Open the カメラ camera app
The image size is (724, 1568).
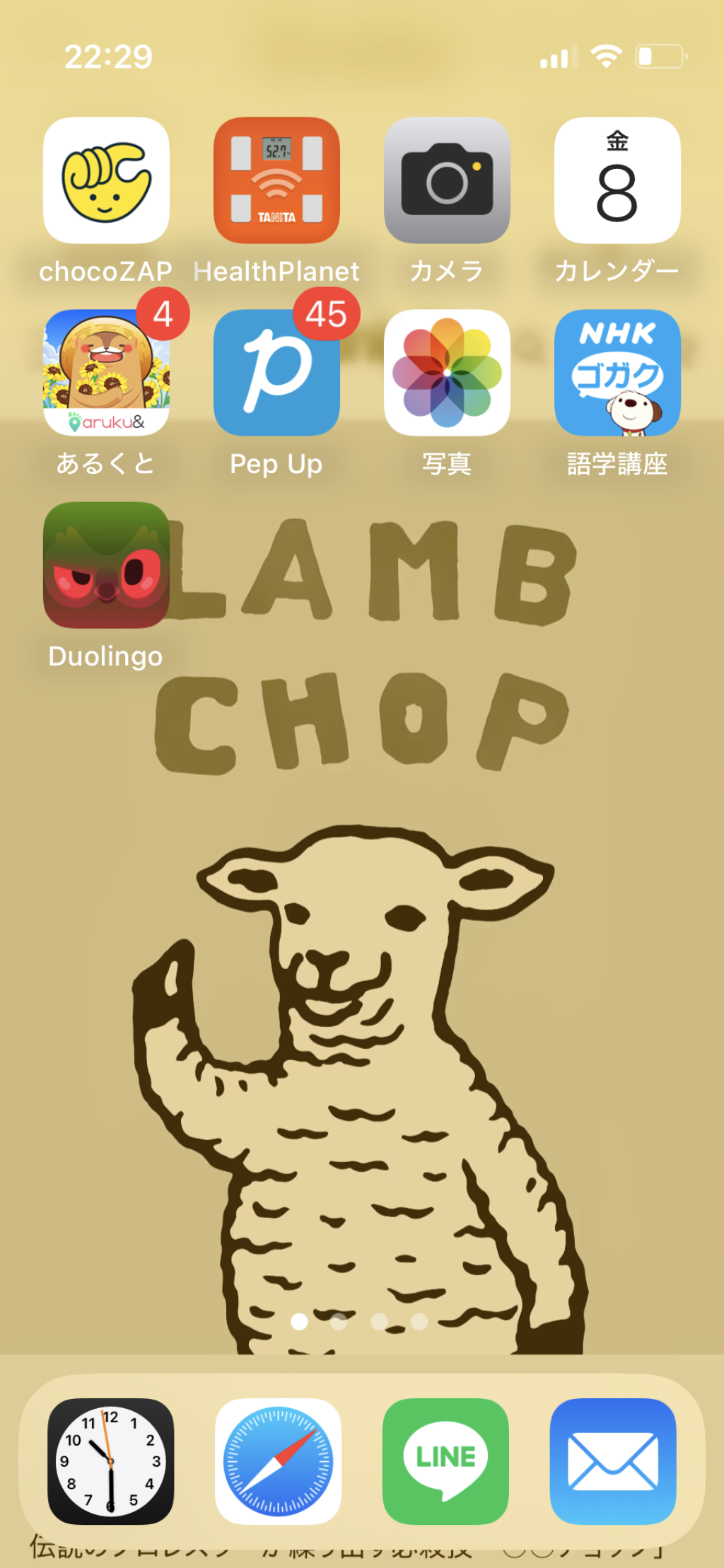(x=447, y=180)
